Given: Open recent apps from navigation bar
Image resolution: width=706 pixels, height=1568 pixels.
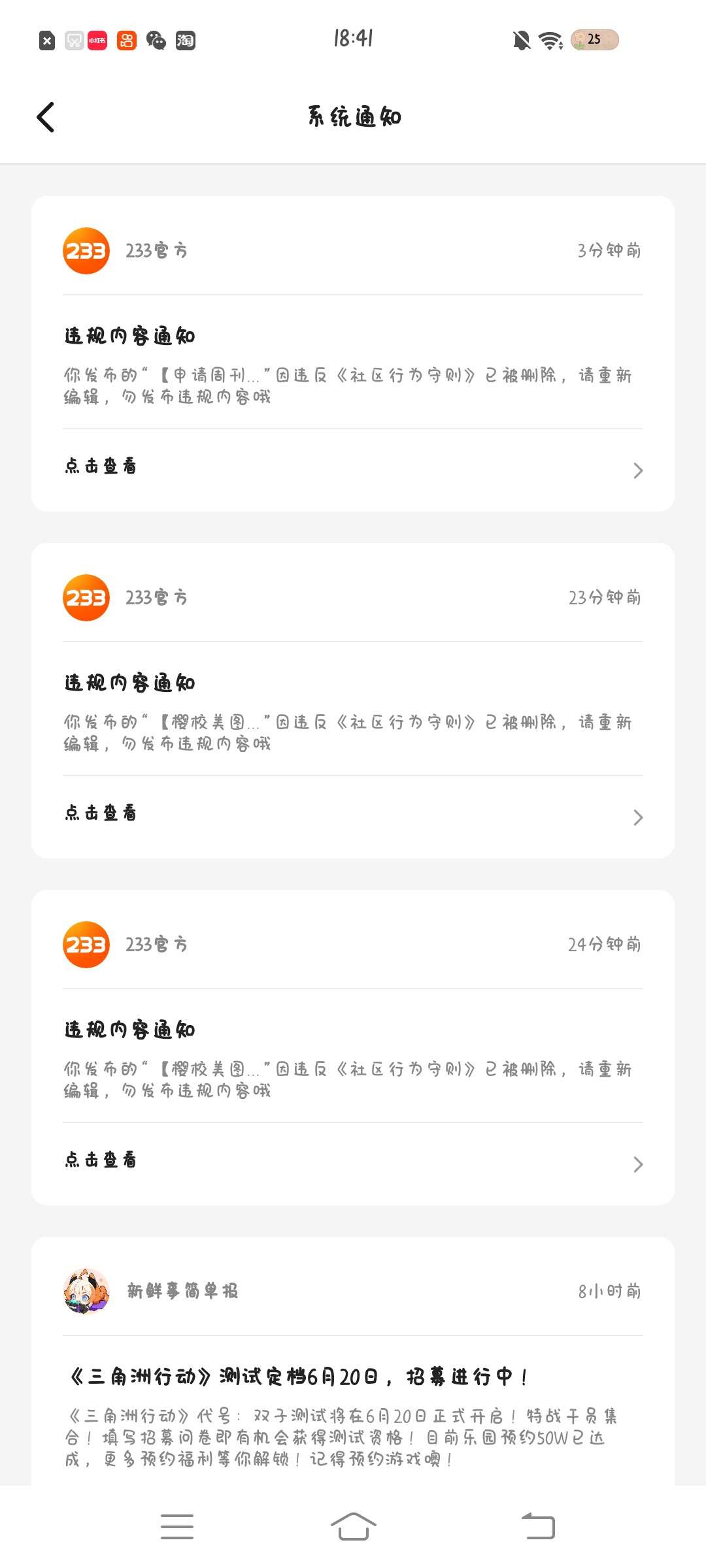Looking at the screenshot, I should tap(177, 1526).
